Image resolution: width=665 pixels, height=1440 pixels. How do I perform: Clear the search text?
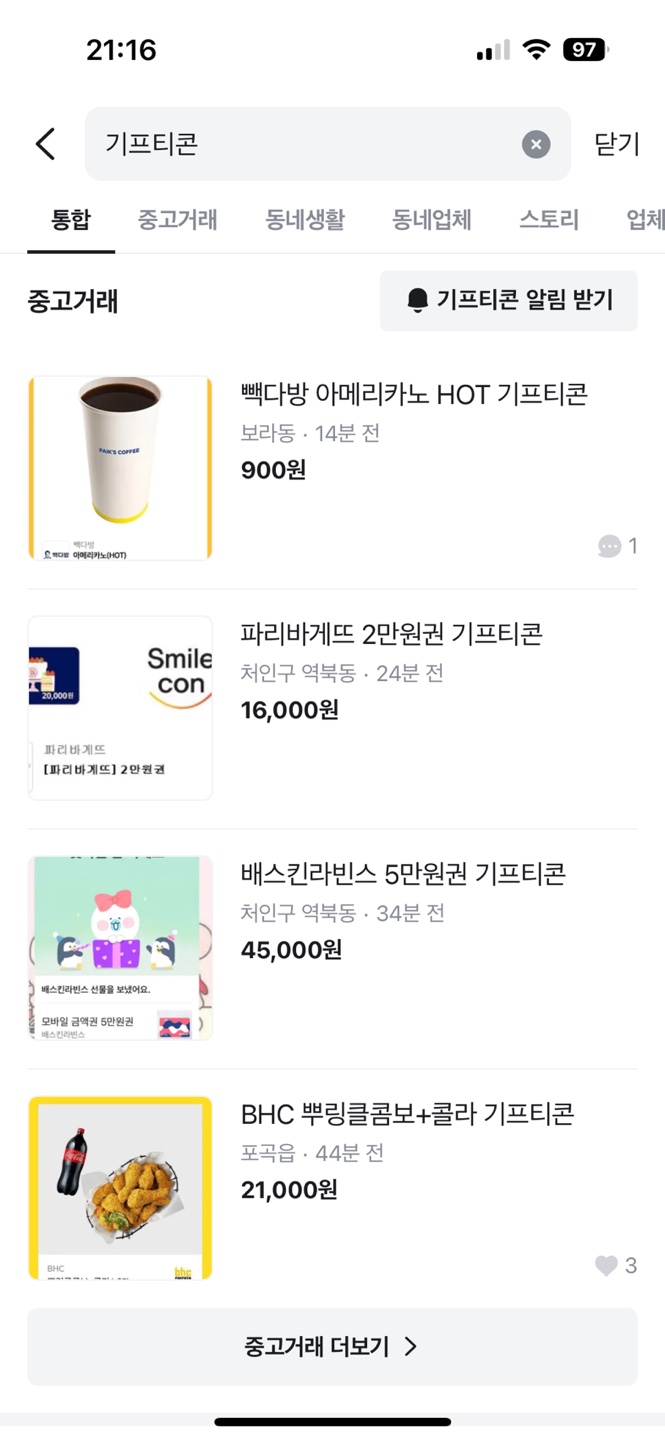click(536, 145)
